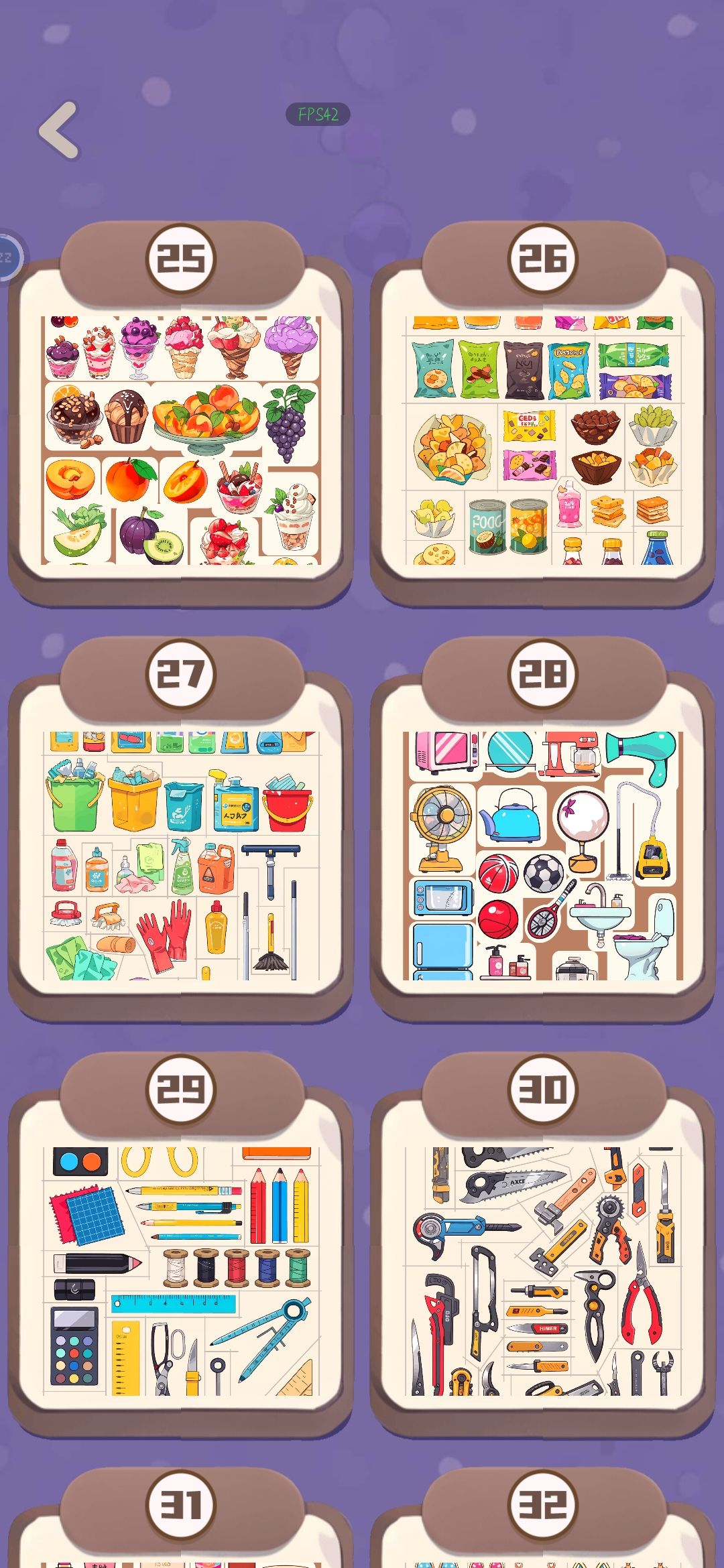Select the level 32 card
Screen dimensions: 724x1568
pyautogui.click(x=542, y=1518)
